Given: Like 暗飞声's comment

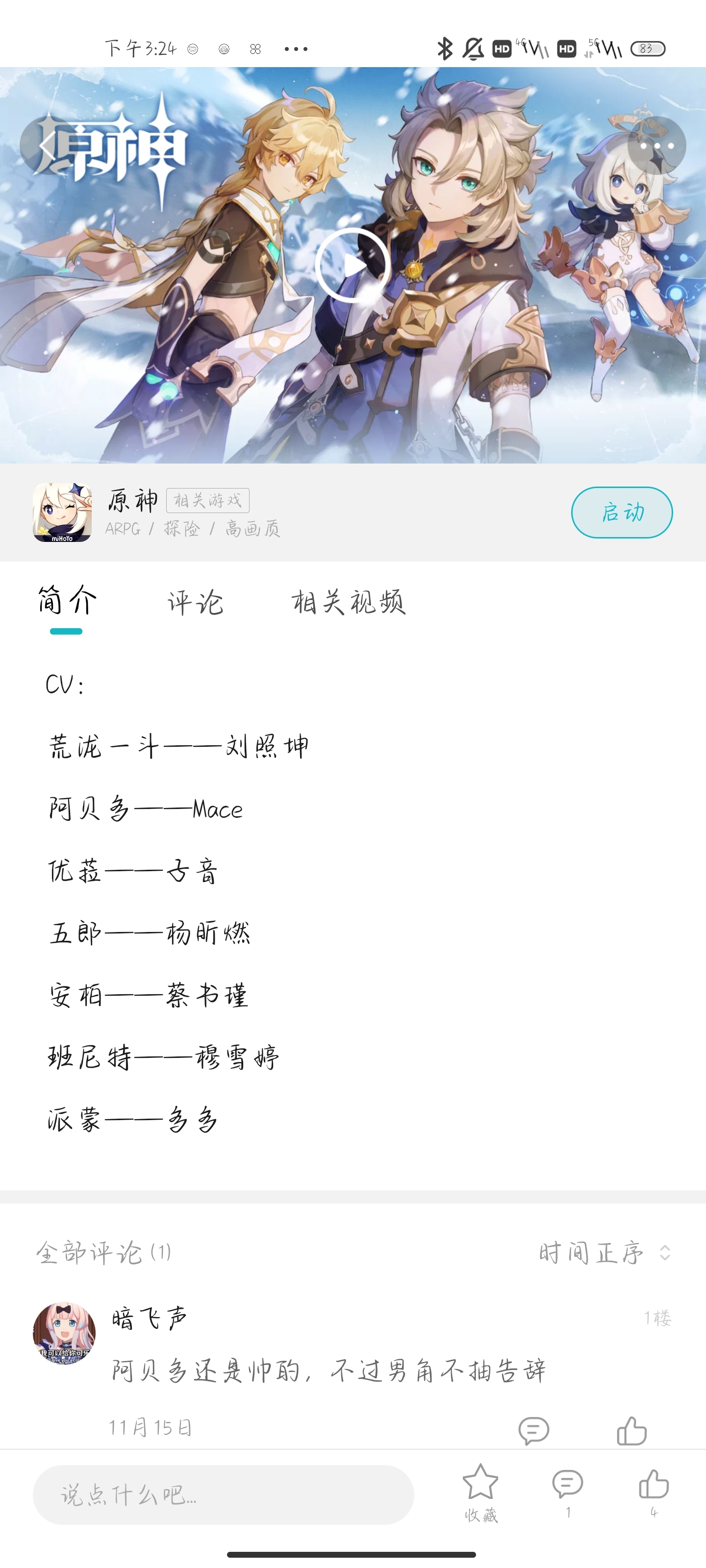Looking at the screenshot, I should coord(631,1430).
